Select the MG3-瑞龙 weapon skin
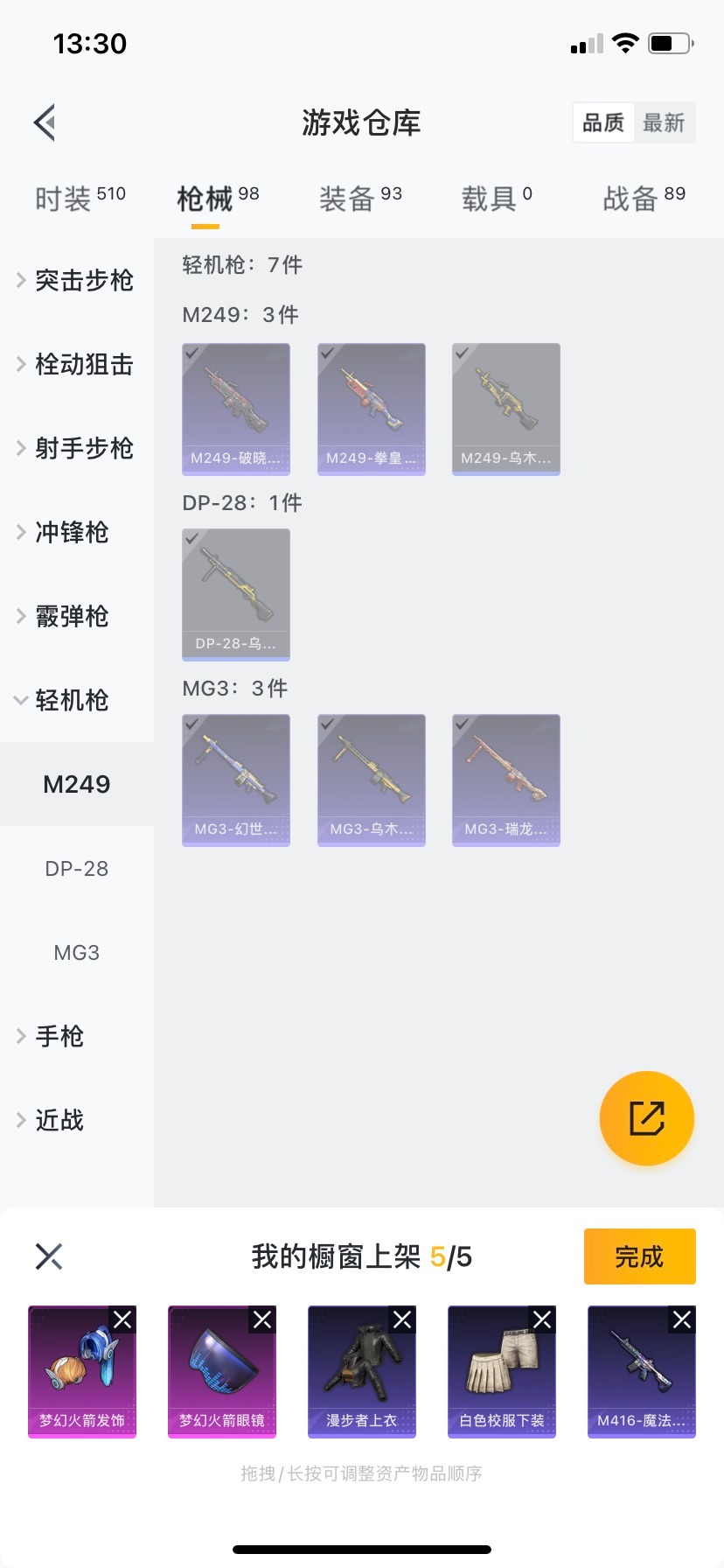724x1568 pixels. coord(506,780)
